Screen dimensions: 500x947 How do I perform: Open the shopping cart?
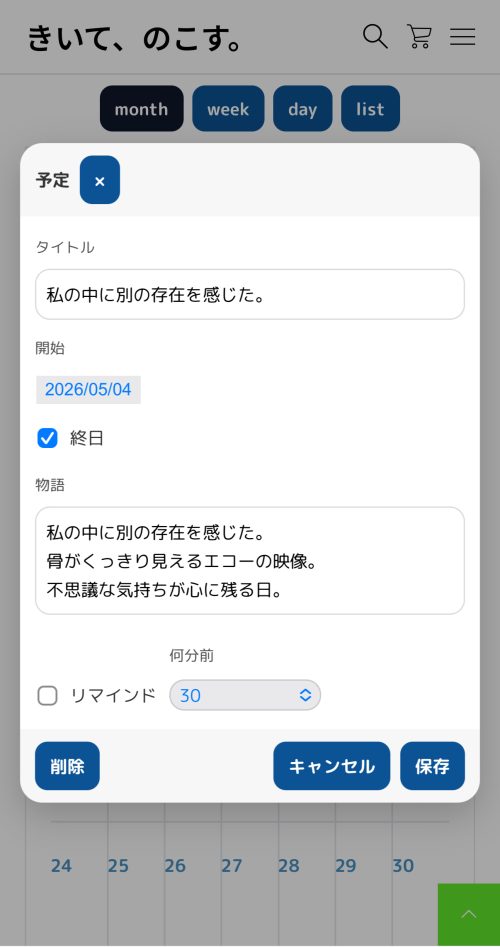419,37
